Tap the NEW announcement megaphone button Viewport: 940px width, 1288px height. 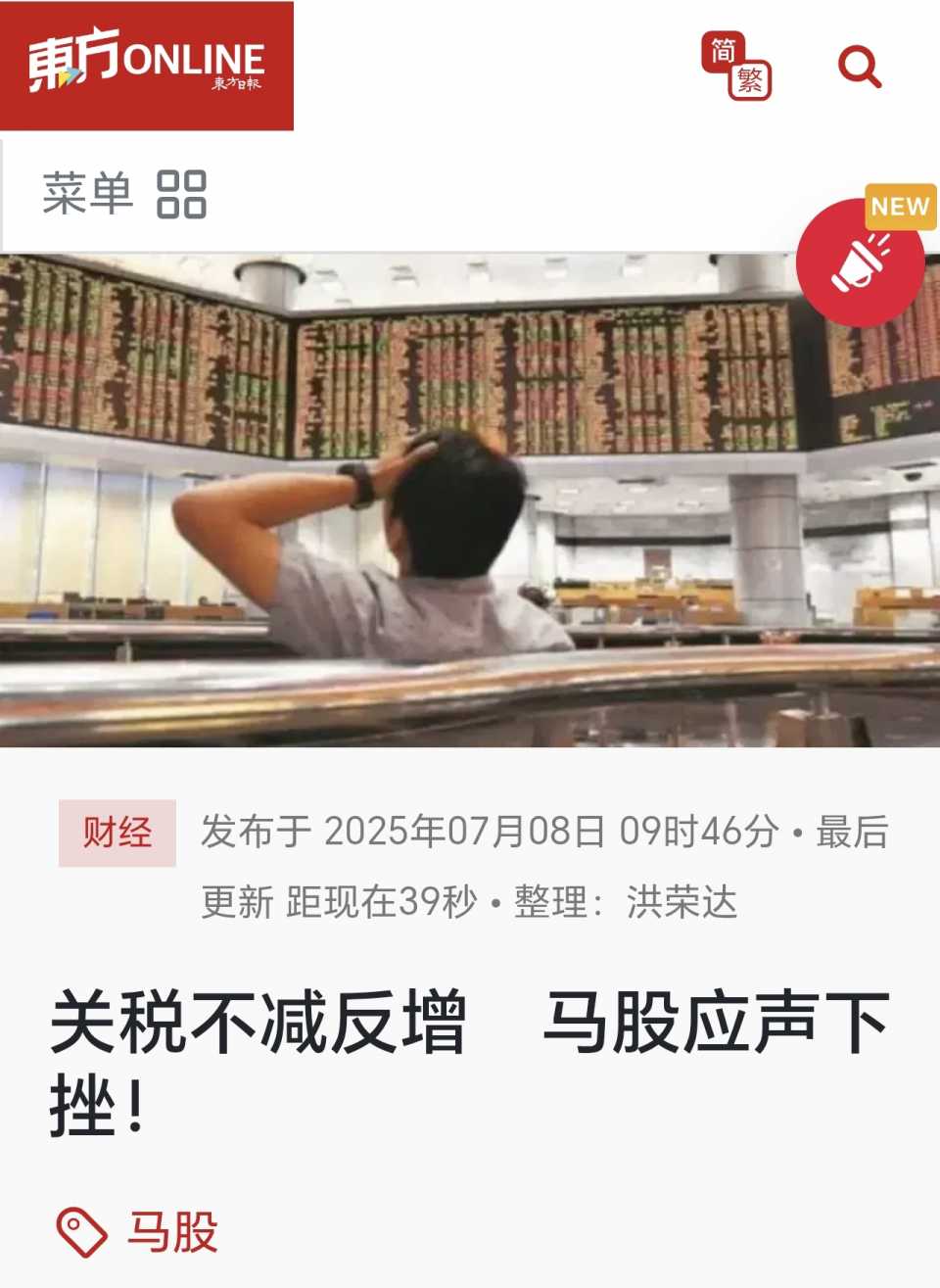pyautogui.click(x=861, y=262)
